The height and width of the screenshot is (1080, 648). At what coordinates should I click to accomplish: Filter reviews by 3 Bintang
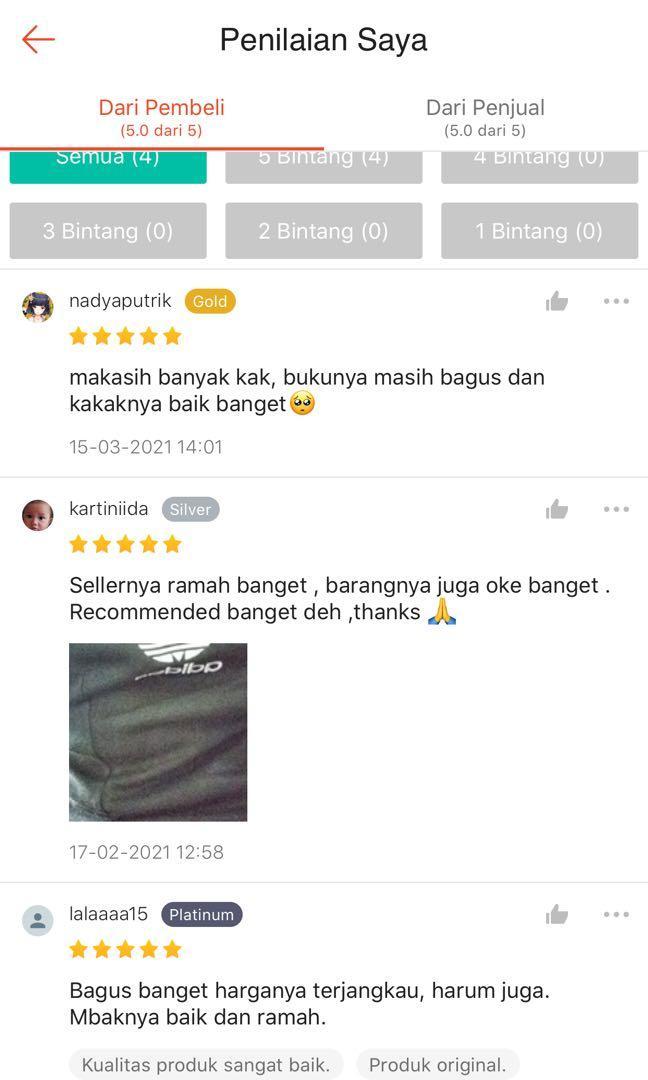[x=108, y=231]
